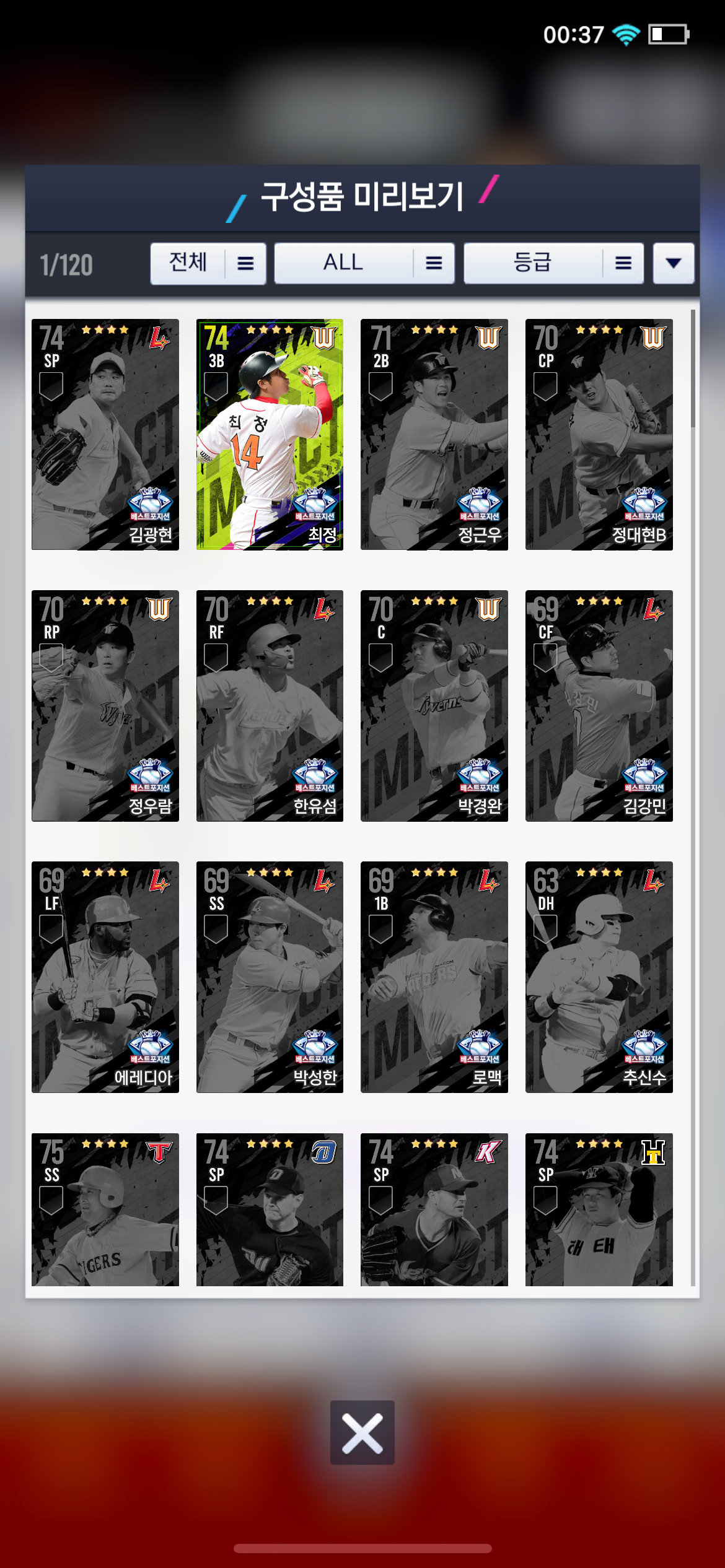Open the 전체 filter dropdown
Screen dimensions: 725x1568
click(x=208, y=264)
